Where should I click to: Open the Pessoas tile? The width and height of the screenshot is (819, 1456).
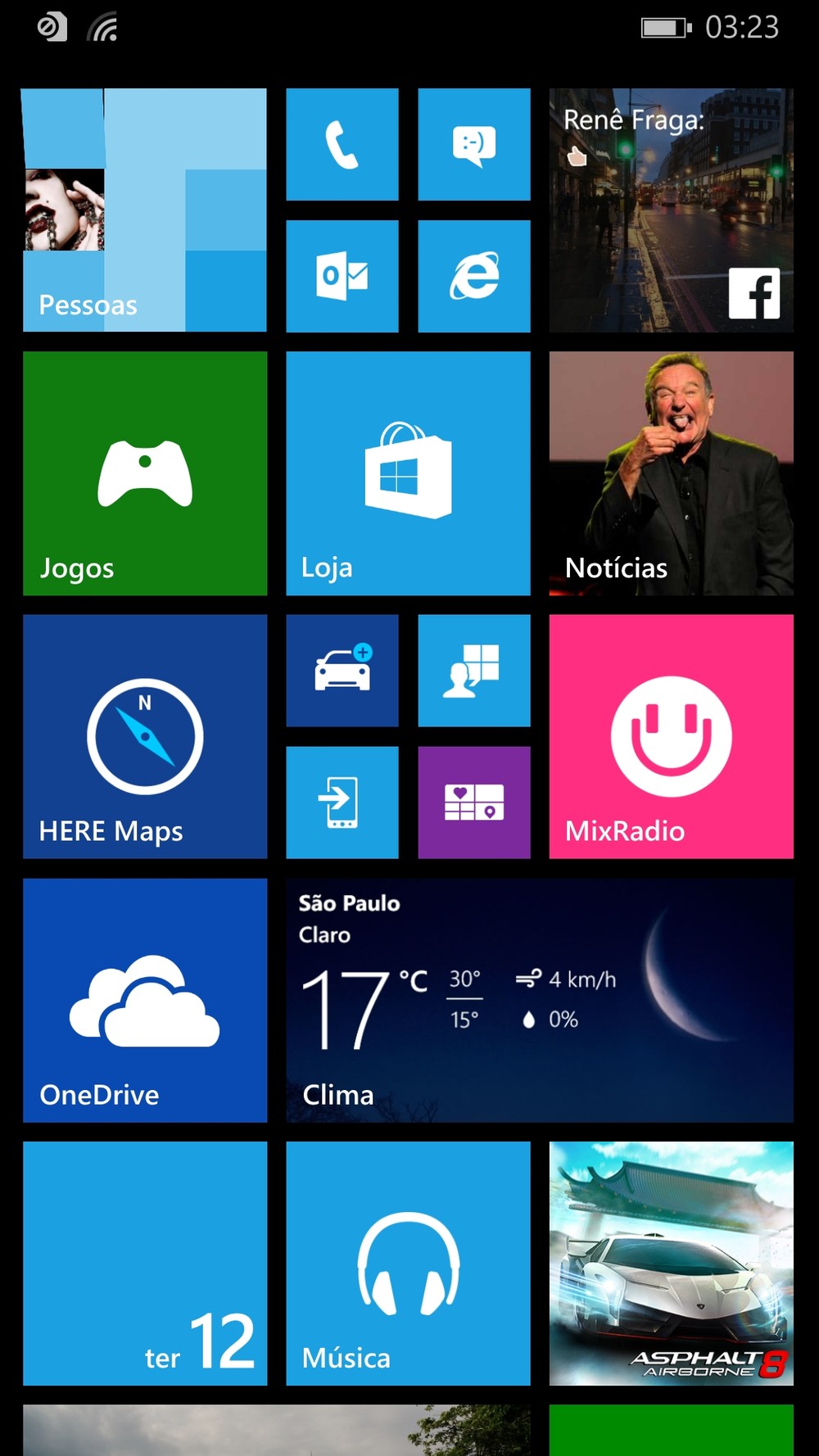(x=145, y=210)
